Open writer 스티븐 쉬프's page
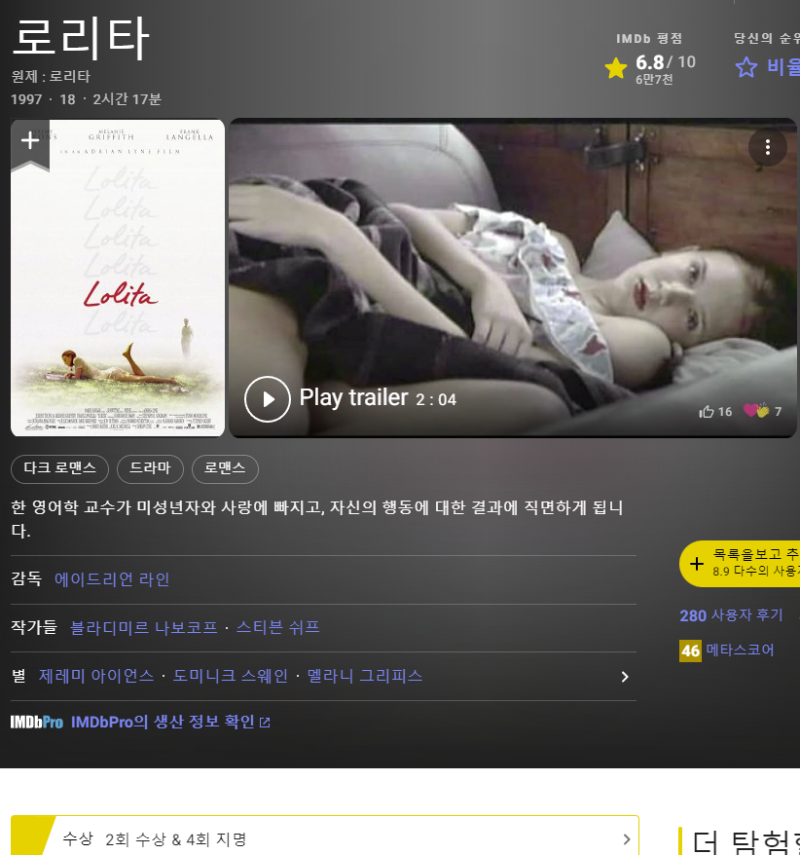 click(x=278, y=627)
